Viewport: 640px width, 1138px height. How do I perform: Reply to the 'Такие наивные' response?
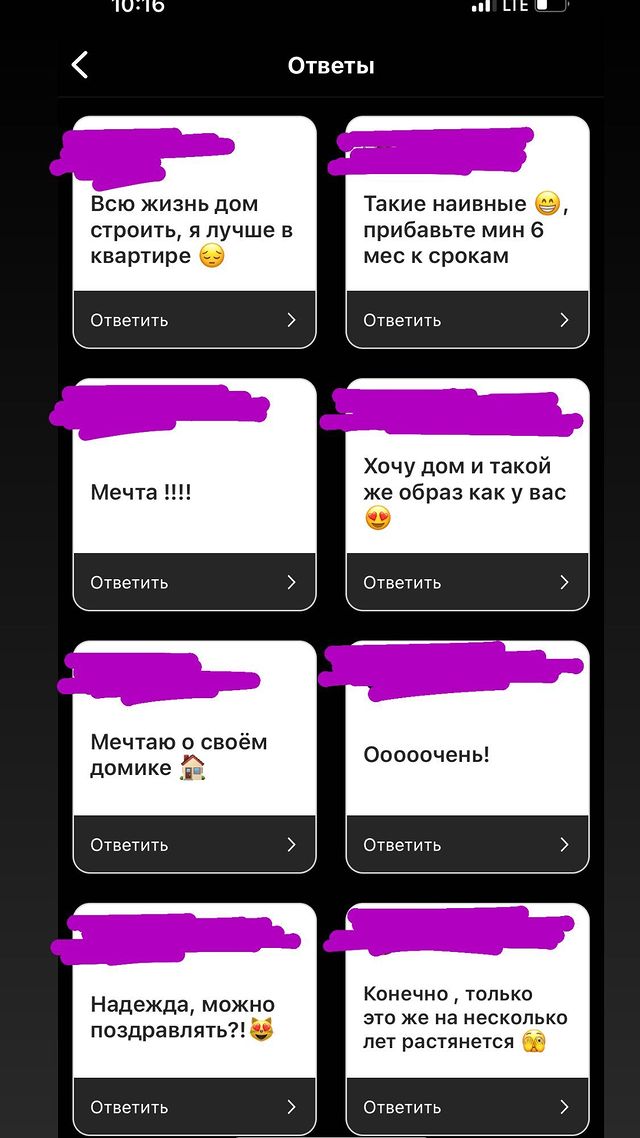point(467,320)
